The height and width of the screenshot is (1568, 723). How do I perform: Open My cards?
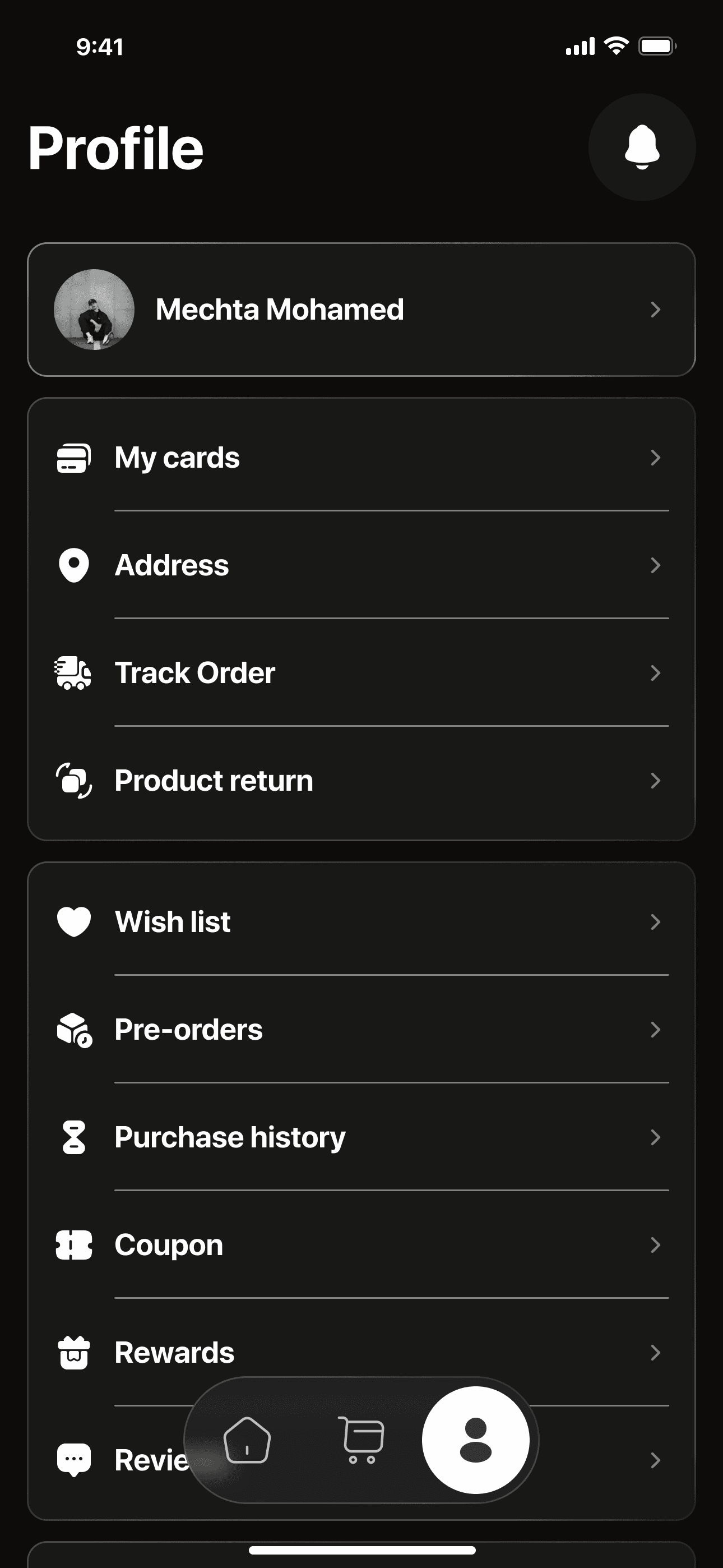361,458
